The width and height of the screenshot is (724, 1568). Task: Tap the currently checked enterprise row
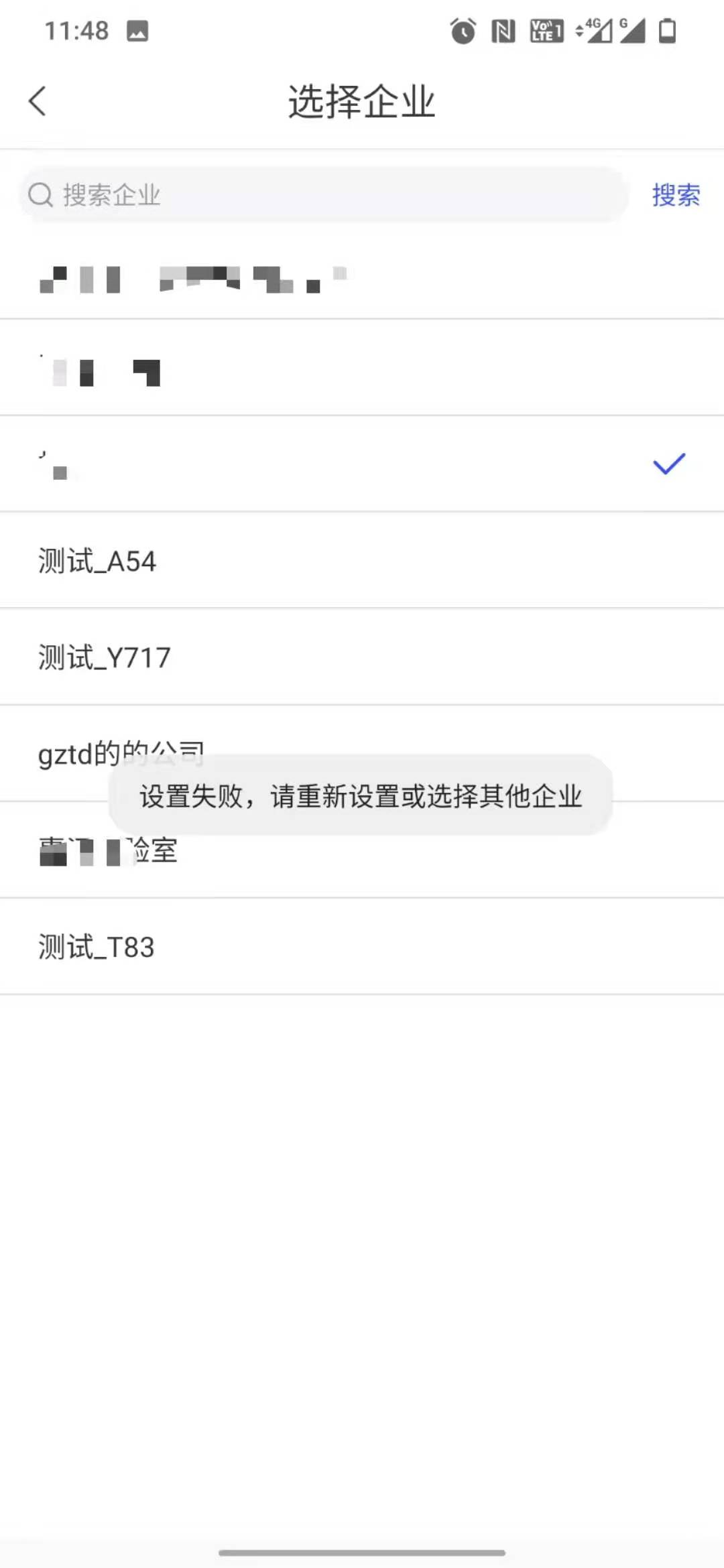click(362, 464)
